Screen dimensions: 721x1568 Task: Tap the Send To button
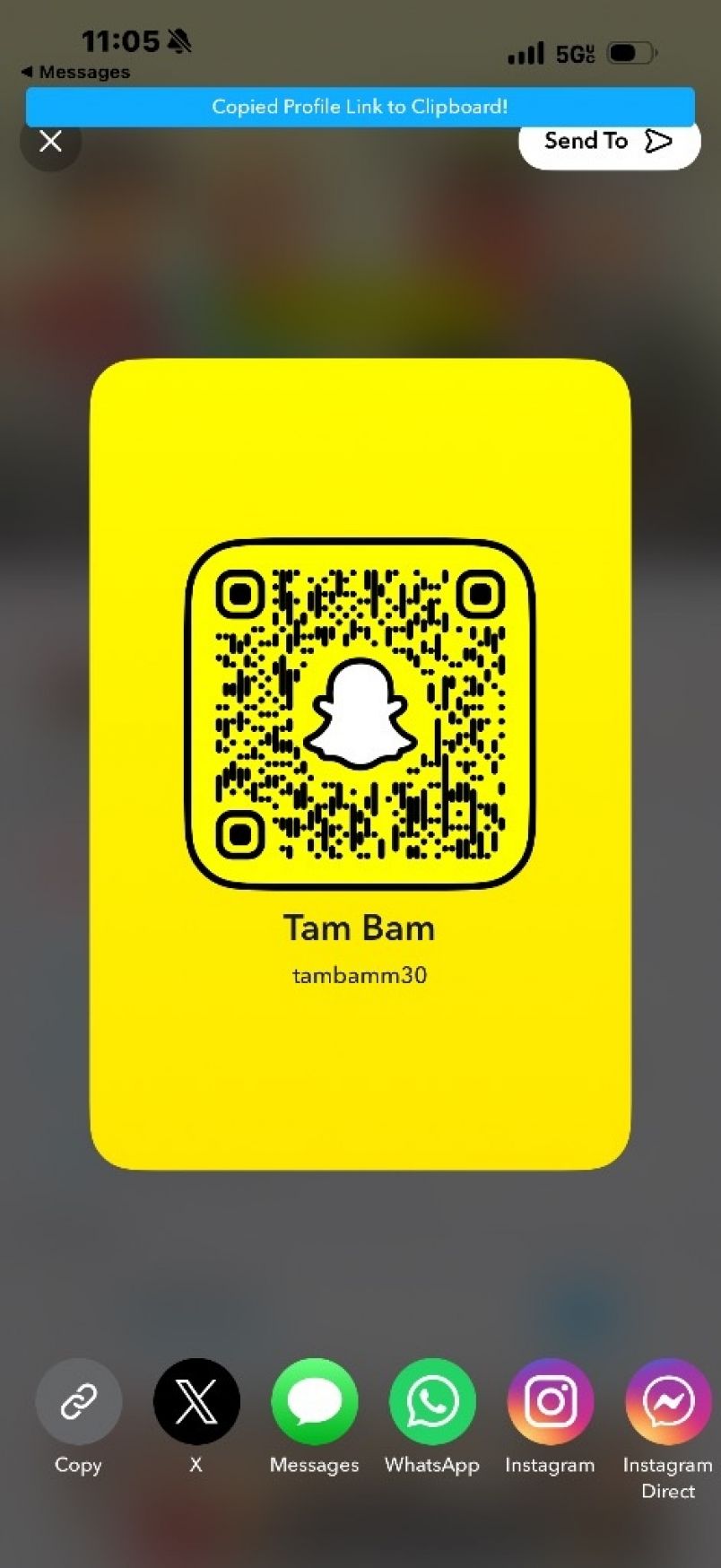[608, 142]
